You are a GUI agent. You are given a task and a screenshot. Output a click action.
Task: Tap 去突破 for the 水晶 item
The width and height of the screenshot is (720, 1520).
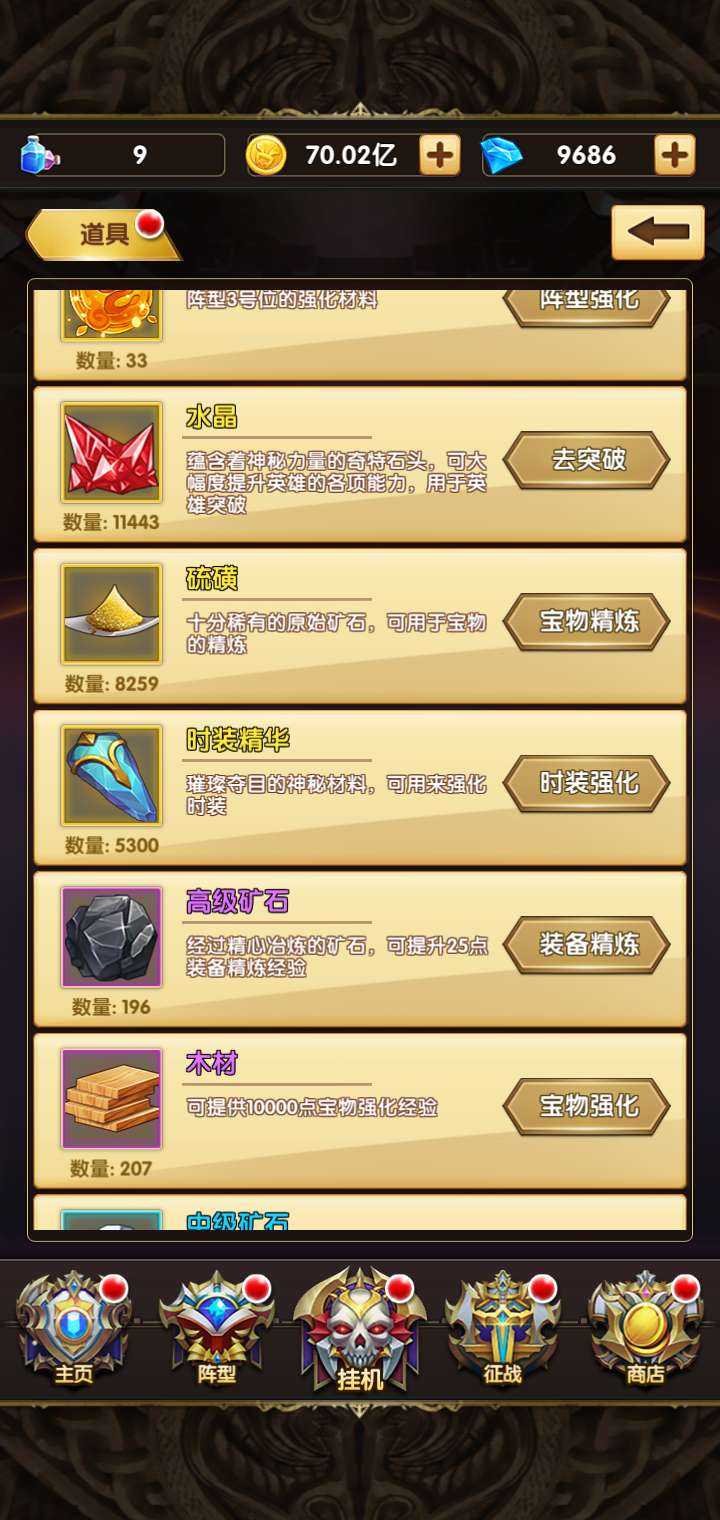tap(587, 460)
